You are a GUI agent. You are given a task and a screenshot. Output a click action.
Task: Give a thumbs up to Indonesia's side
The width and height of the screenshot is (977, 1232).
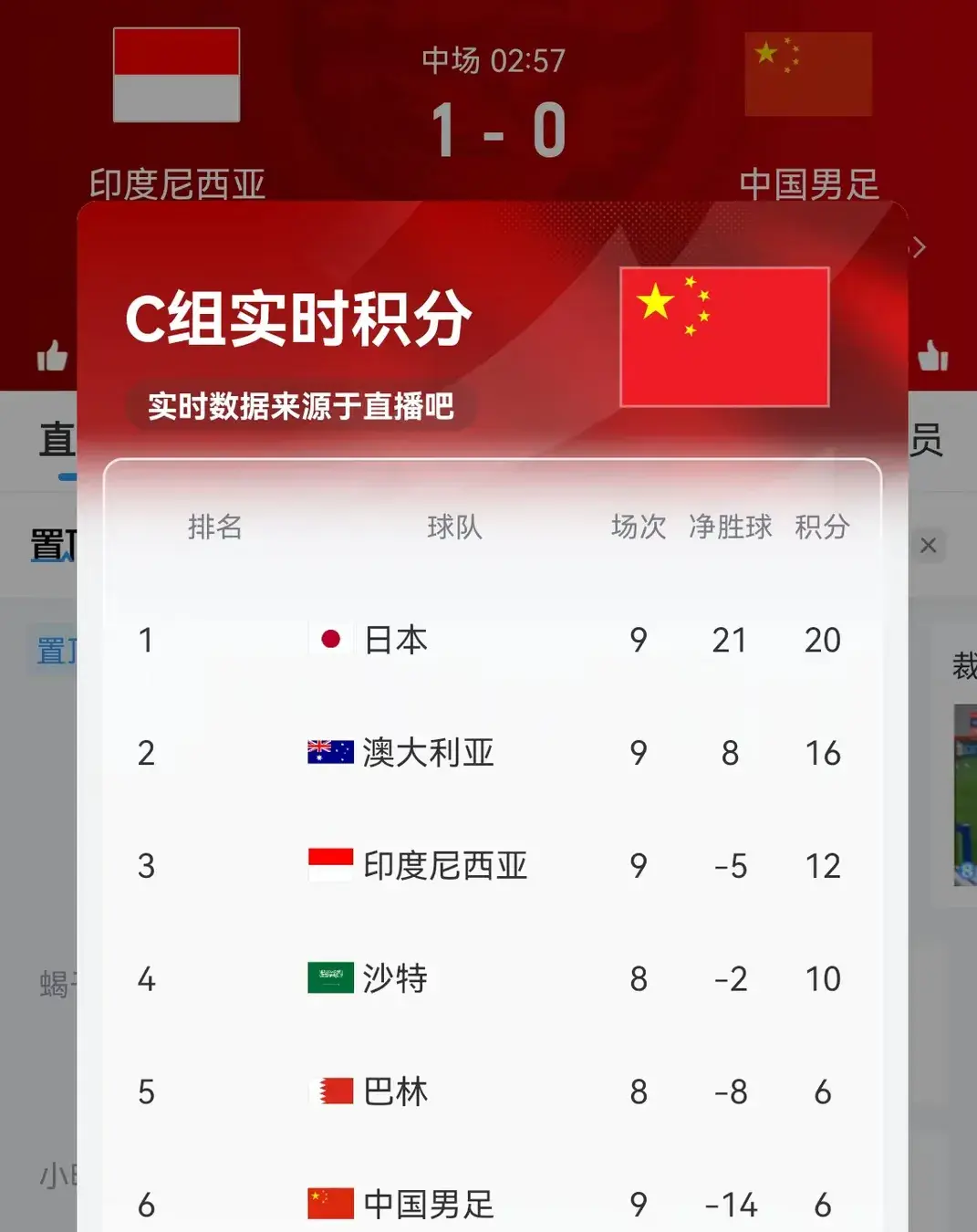click(53, 356)
